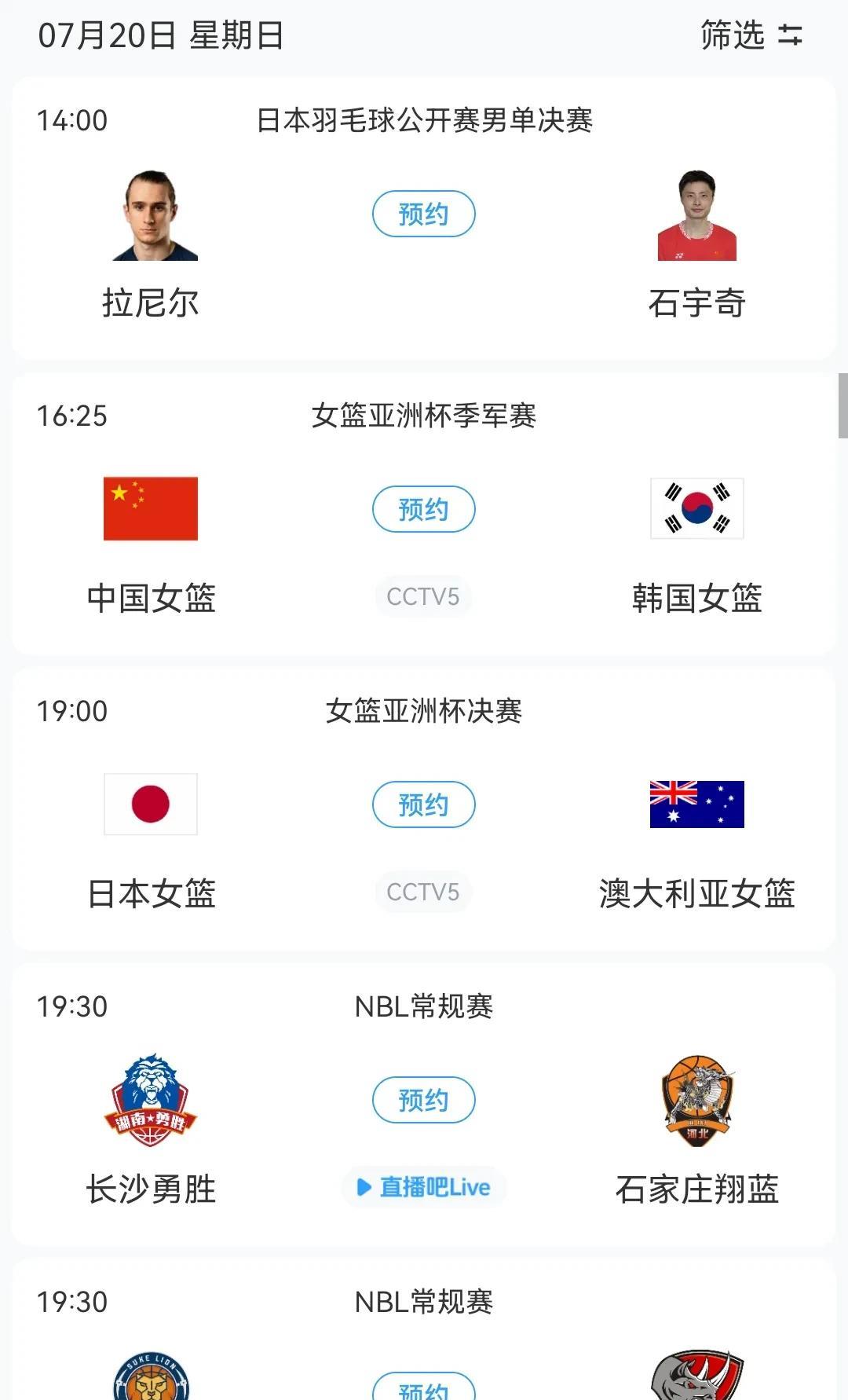This screenshot has height=1400, width=848.
Task: Reserve the 女篮亚洲杯决赛 match
Action: [x=423, y=804]
